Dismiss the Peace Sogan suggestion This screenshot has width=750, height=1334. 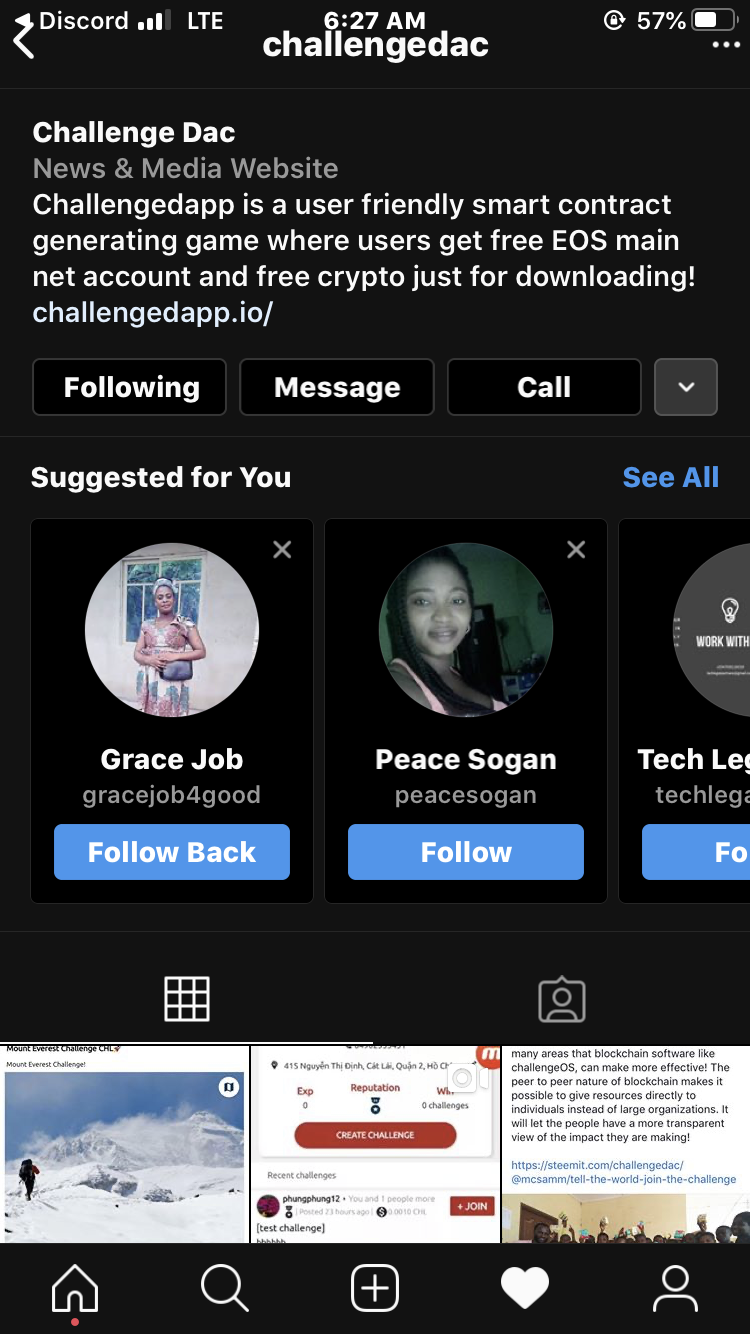(576, 549)
